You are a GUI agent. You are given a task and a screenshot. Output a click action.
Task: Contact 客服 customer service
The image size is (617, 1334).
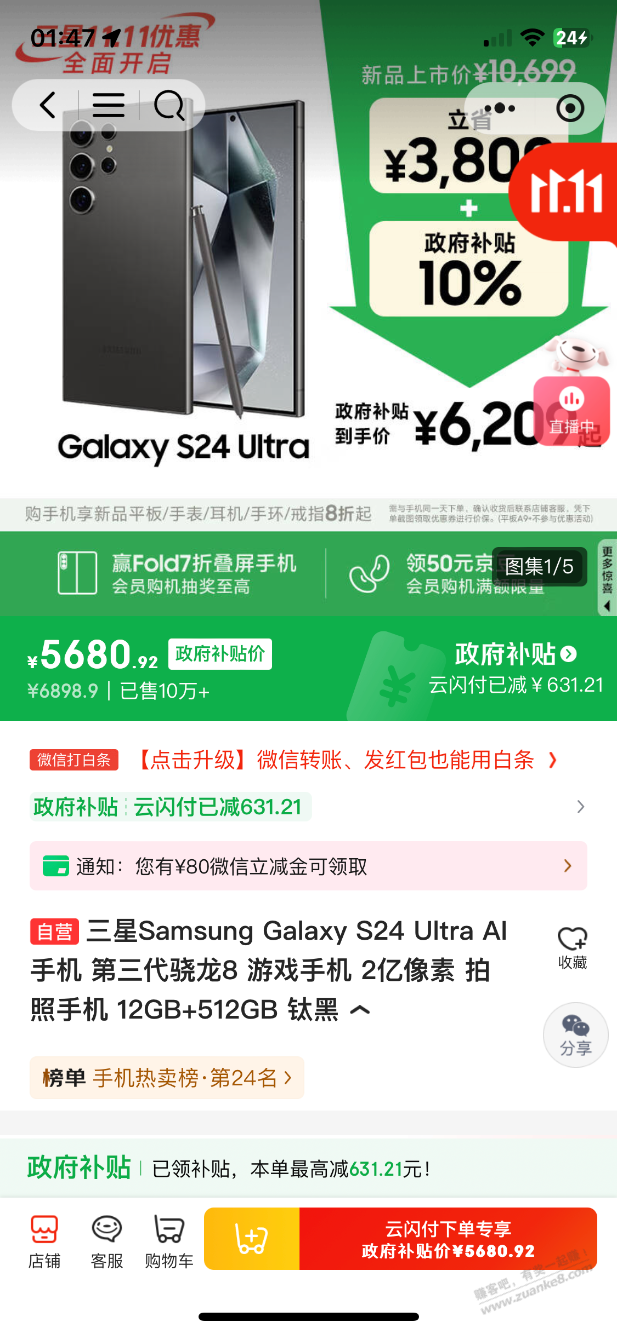(107, 1240)
